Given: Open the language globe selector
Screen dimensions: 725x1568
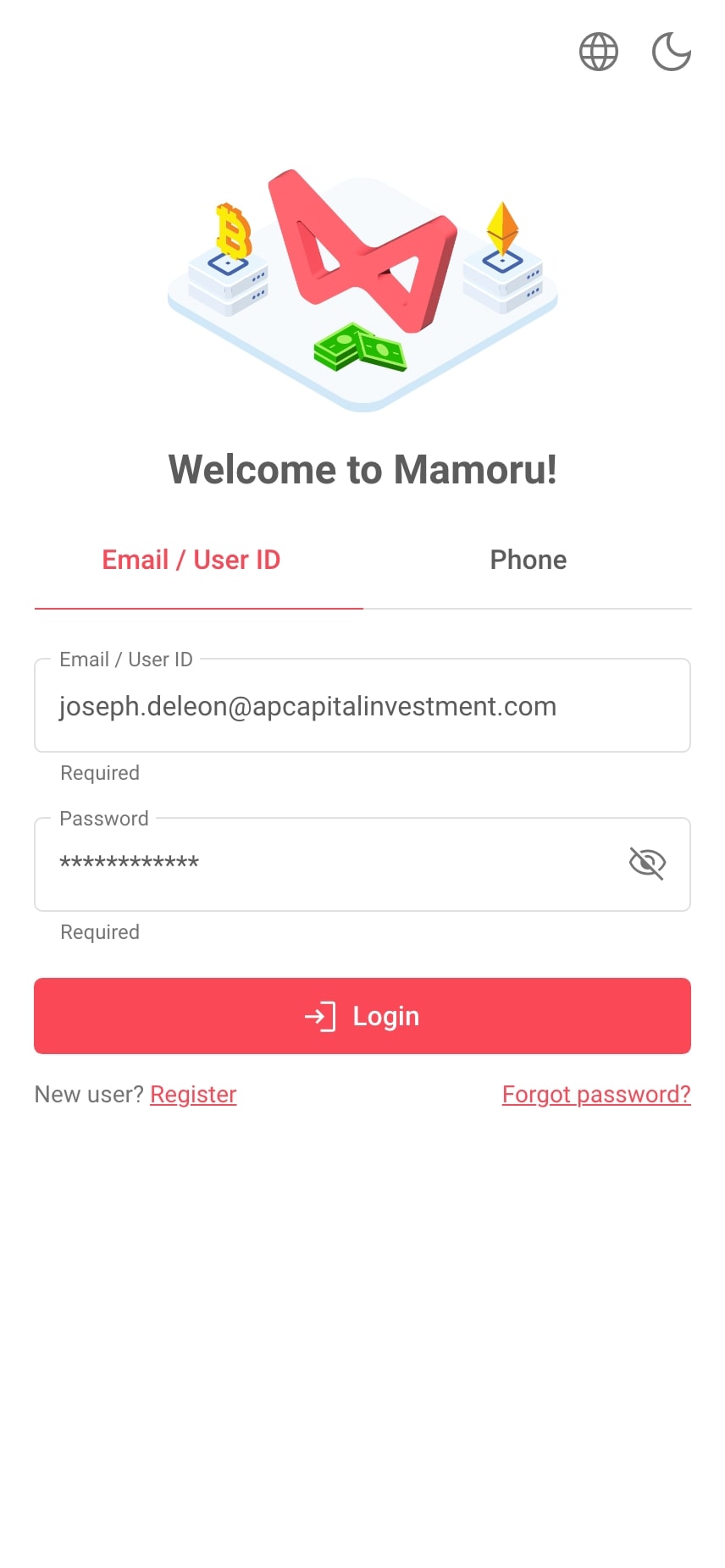Looking at the screenshot, I should coord(598,52).
